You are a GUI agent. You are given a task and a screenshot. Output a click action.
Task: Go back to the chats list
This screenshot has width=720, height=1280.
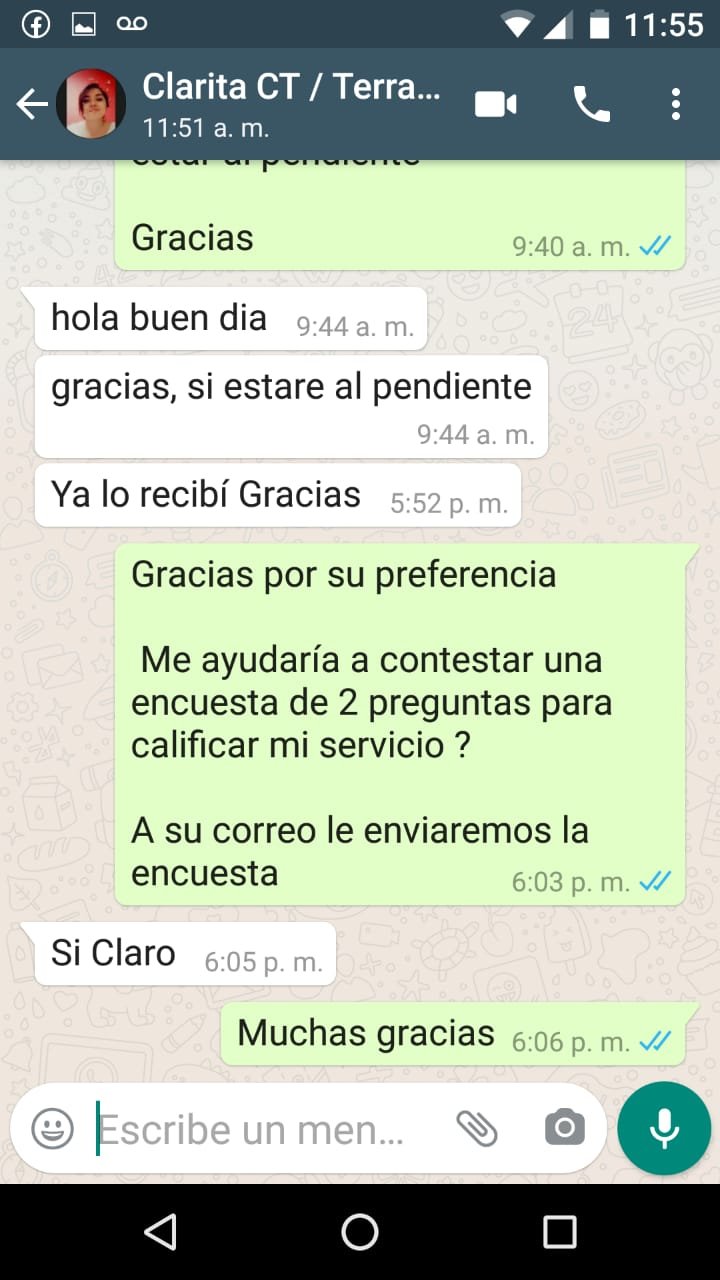pyautogui.click(x=32, y=104)
